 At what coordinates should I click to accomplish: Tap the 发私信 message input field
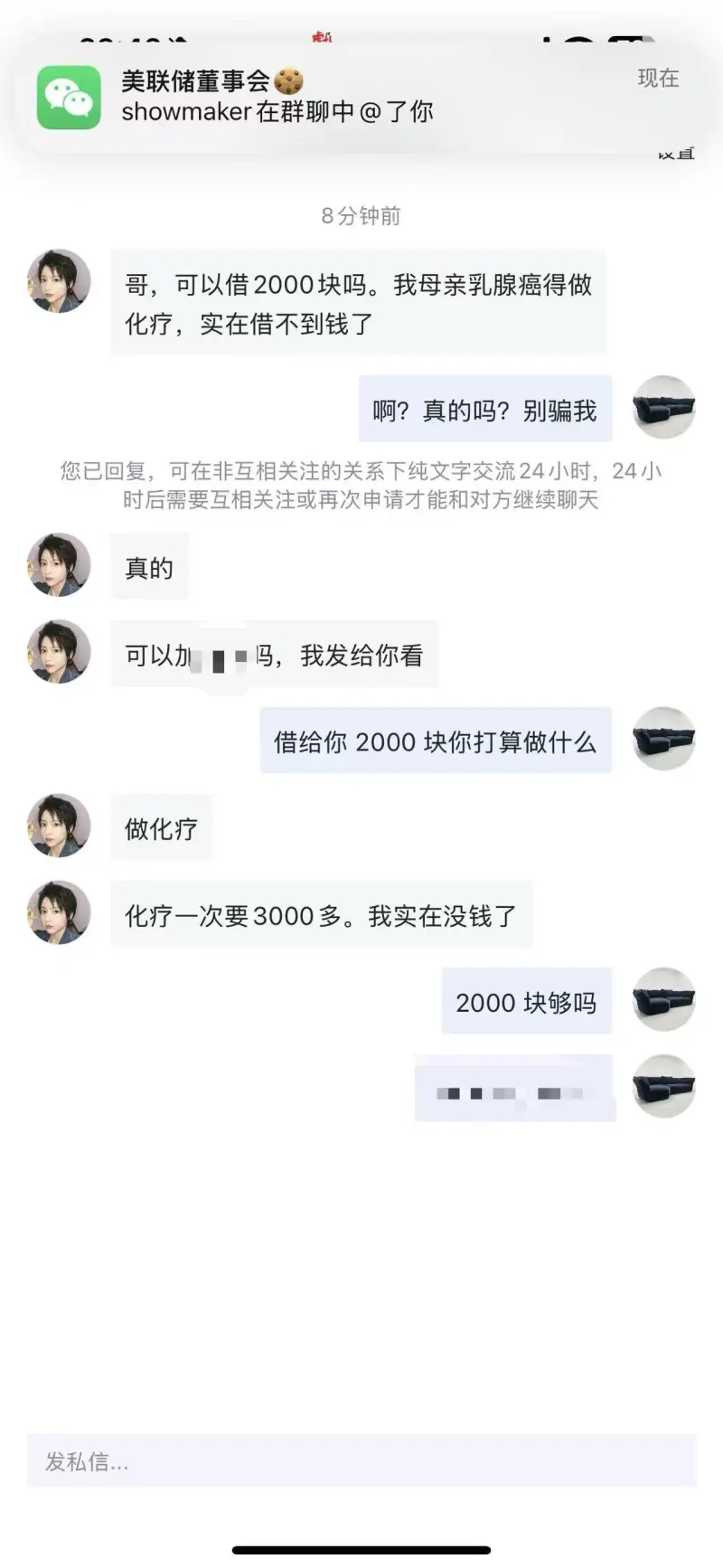click(361, 1460)
